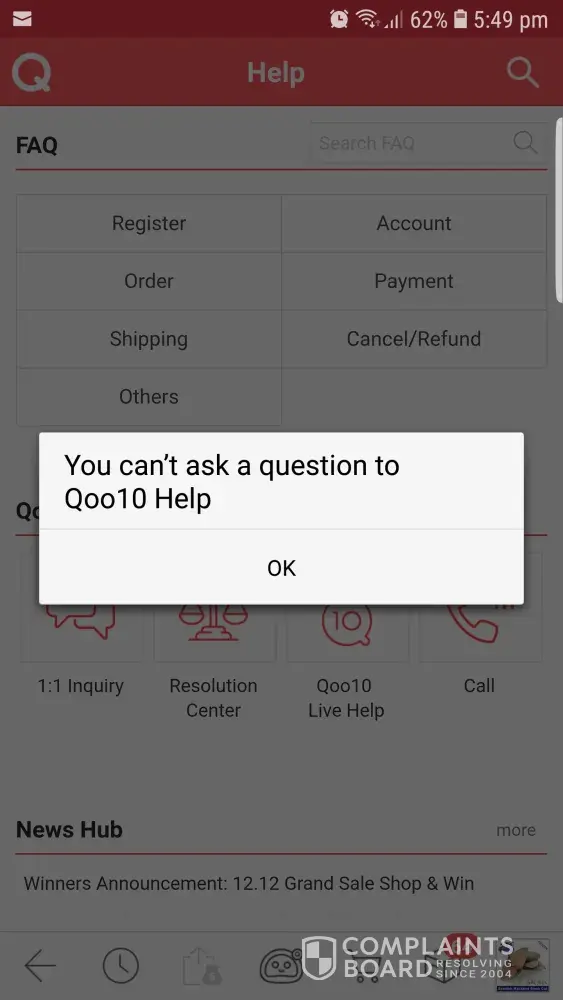Viewport: 563px width, 1000px height.
Task: Open the search icon in the Help header
Action: click(x=523, y=72)
